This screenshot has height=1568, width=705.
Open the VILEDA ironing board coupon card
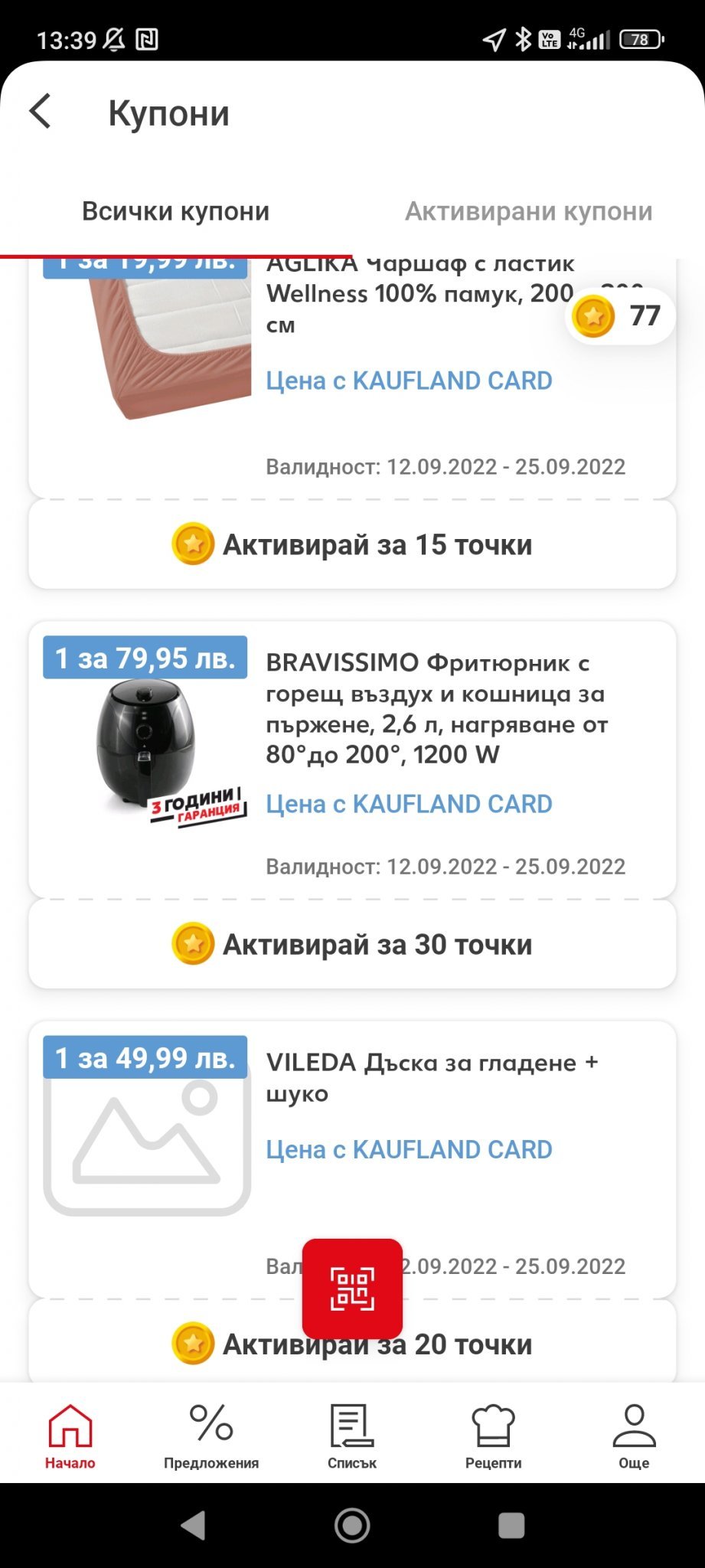coord(429,1133)
